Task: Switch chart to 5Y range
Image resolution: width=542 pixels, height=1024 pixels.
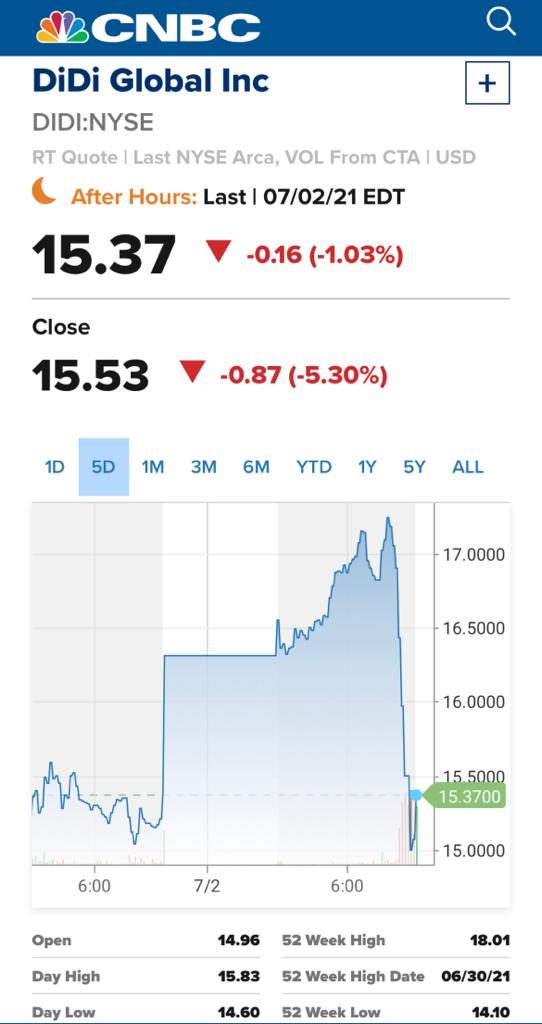Action: click(x=414, y=467)
